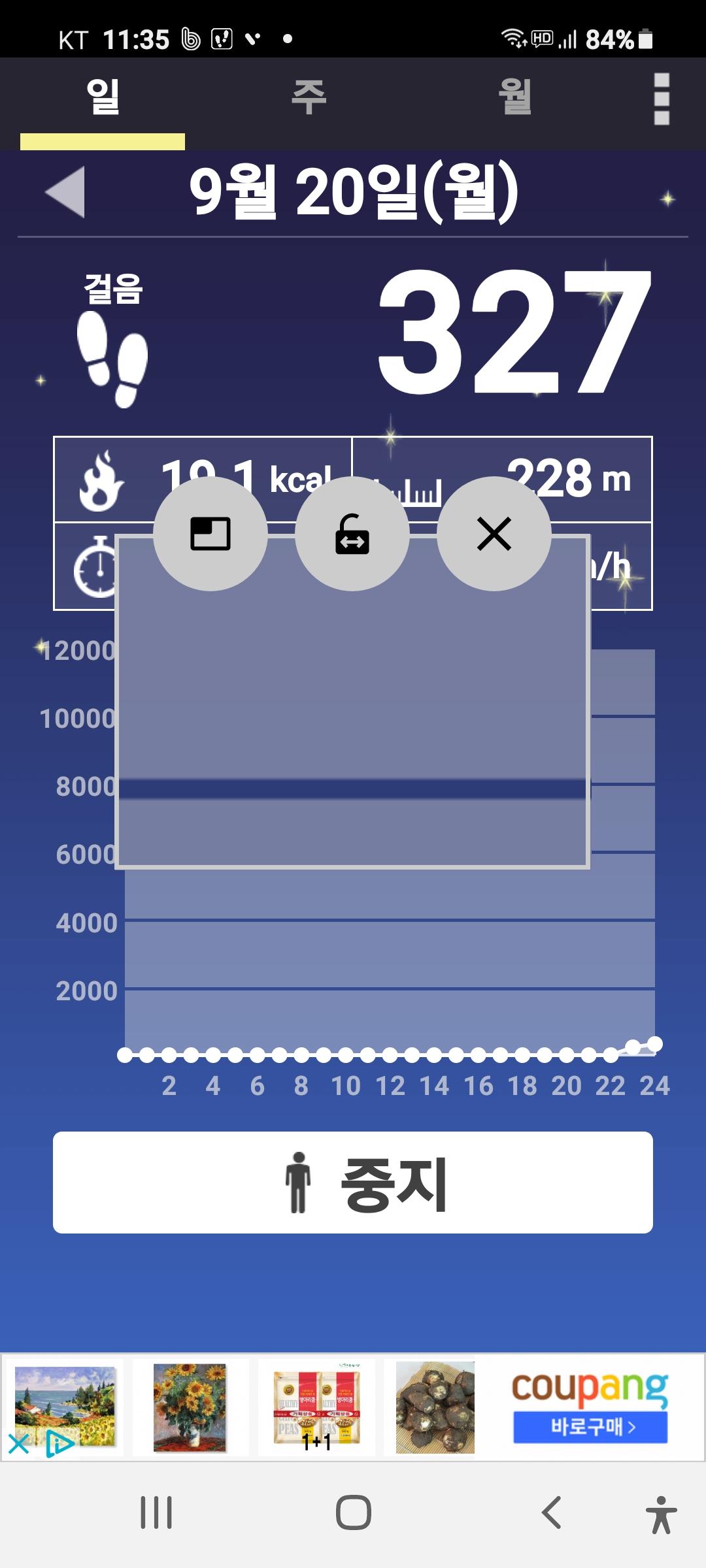Image resolution: width=706 pixels, height=1568 pixels.
Task: Toggle the overlay resize lock icon
Action: pos(352,534)
